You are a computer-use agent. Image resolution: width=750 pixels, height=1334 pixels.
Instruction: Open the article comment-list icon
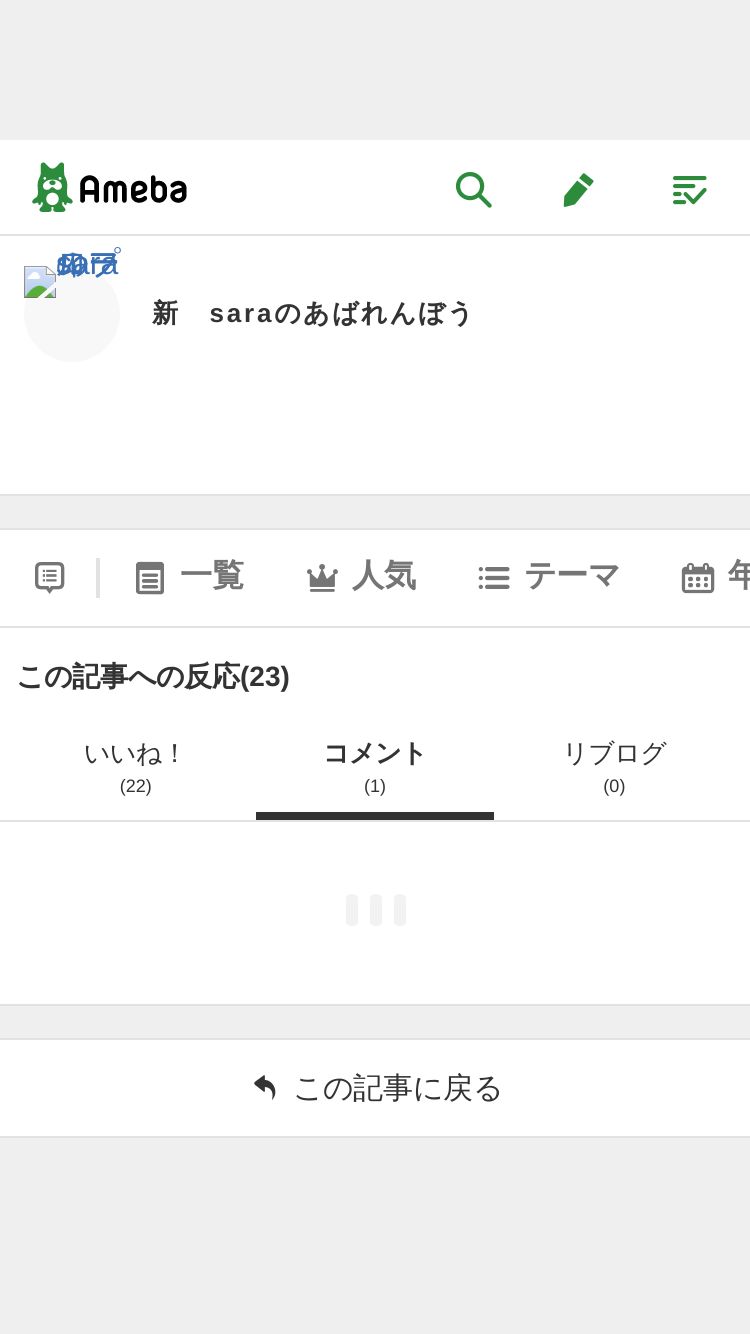(50, 577)
